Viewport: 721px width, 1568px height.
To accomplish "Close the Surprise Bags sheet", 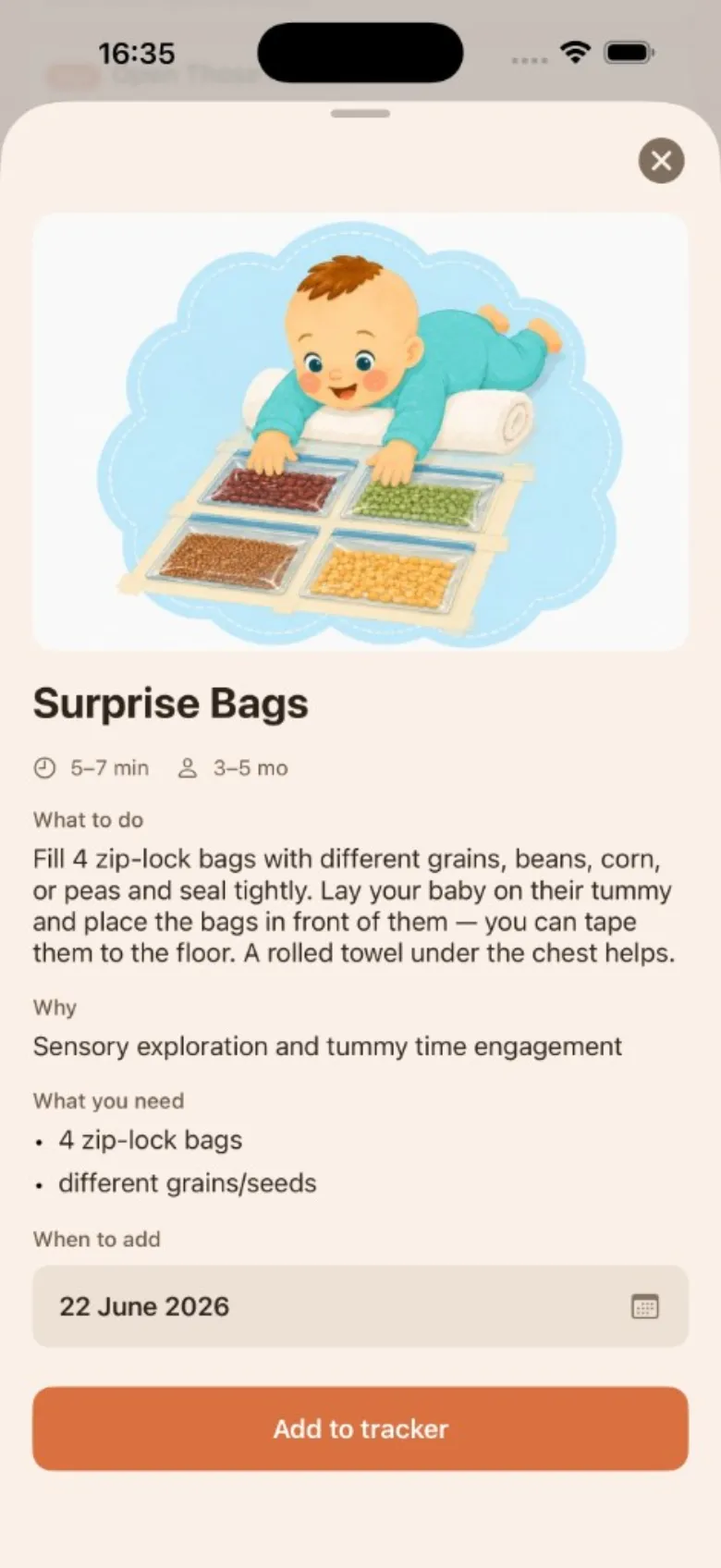I will click(x=661, y=161).
